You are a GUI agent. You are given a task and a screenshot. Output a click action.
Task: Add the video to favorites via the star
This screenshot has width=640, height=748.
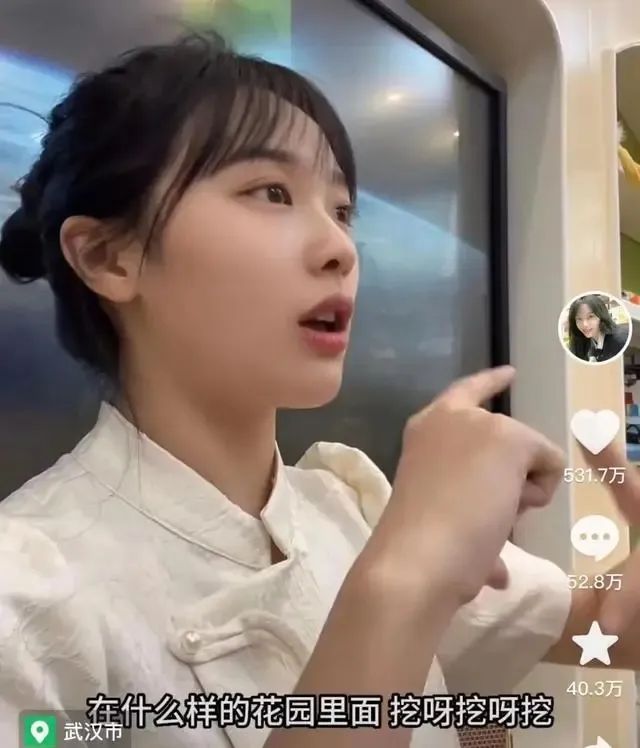(x=595, y=644)
